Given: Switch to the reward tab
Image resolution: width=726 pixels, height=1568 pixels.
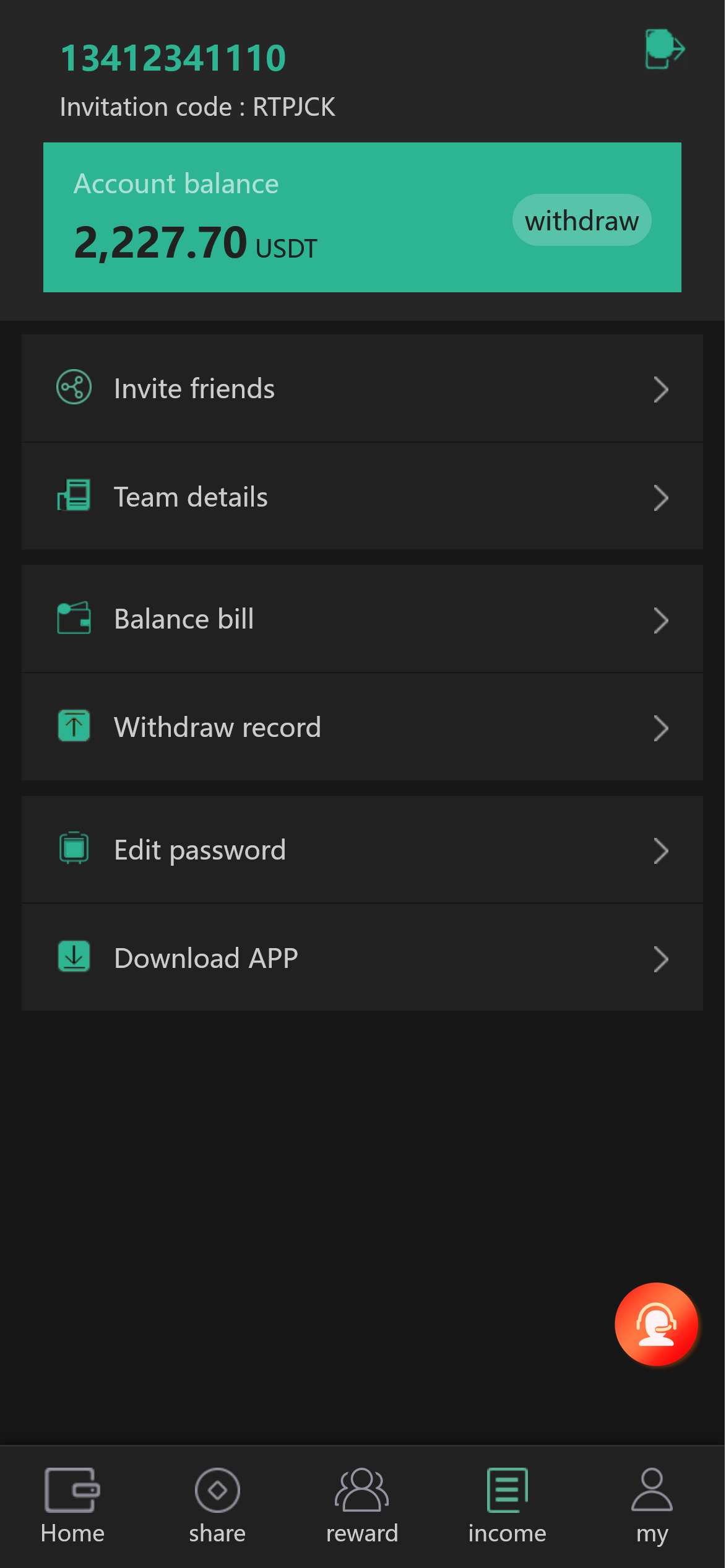Looking at the screenshot, I should tap(362, 1506).
